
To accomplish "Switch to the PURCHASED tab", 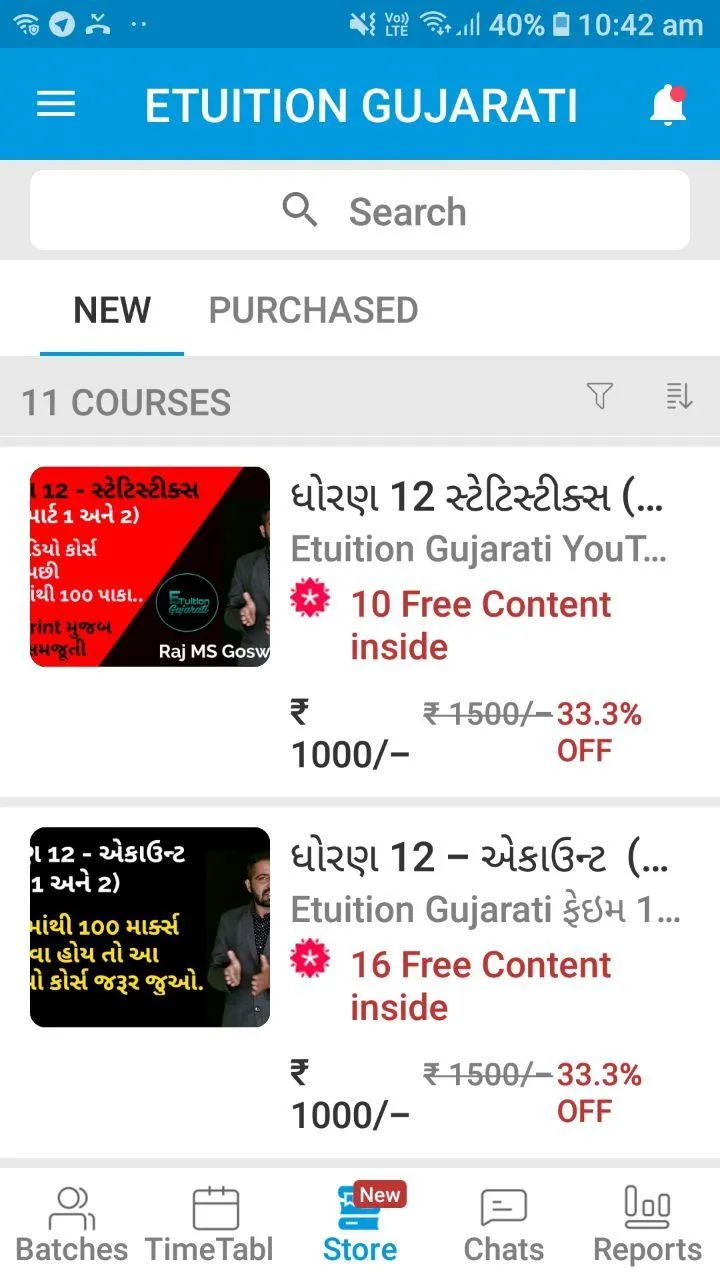I will tap(313, 310).
